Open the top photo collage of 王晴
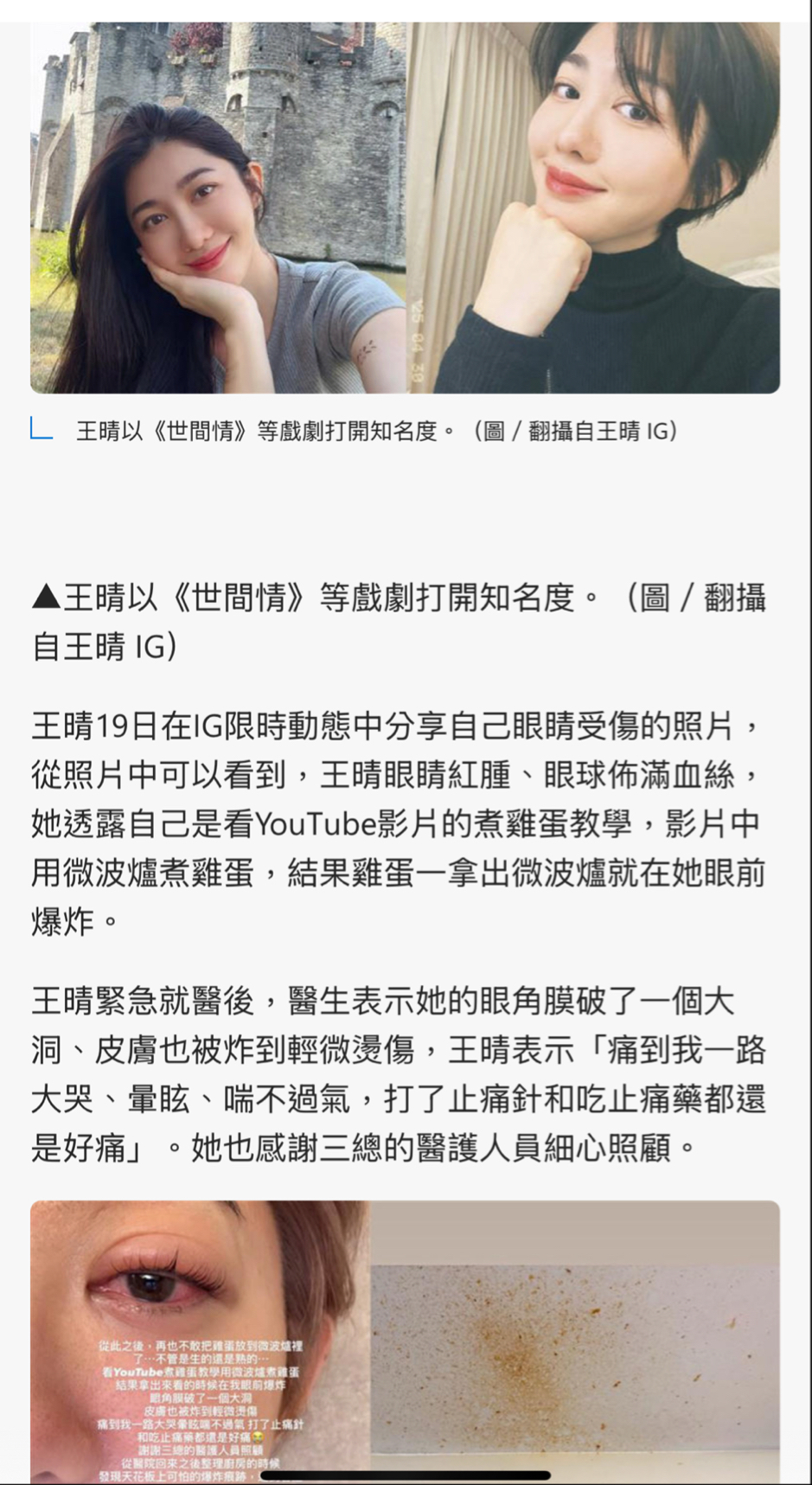 coord(405,208)
